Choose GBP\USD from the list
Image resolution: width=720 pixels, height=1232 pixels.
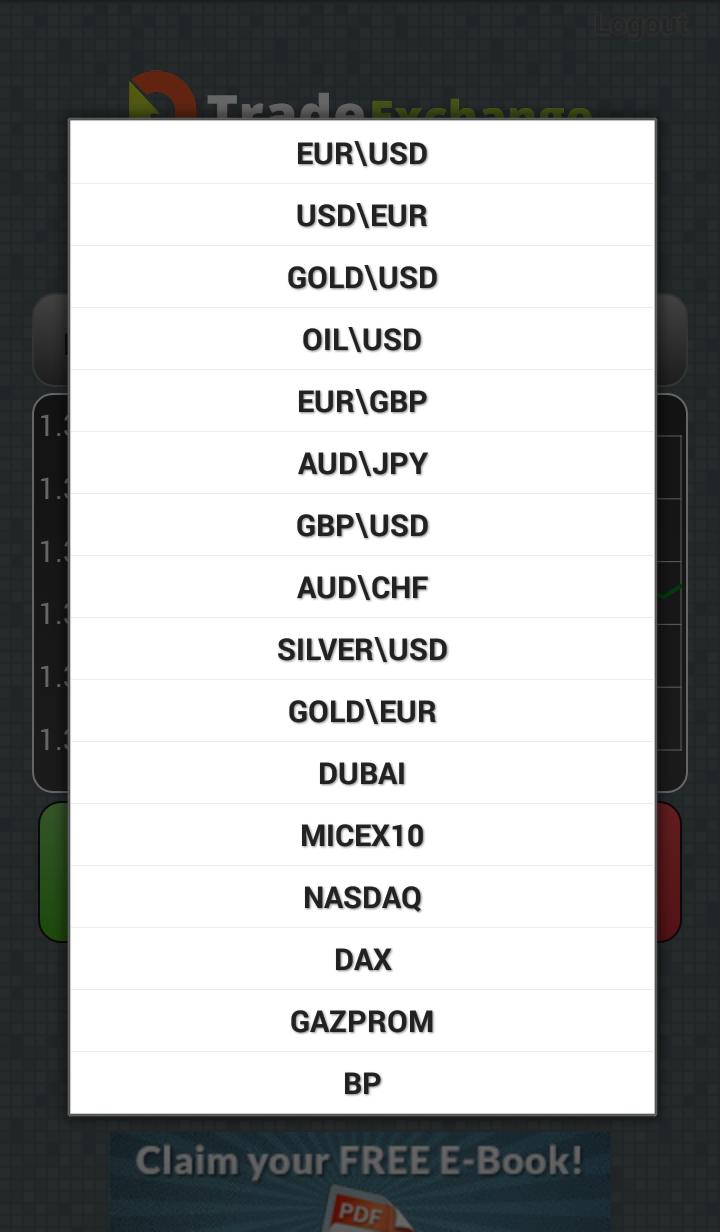(x=362, y=525)
